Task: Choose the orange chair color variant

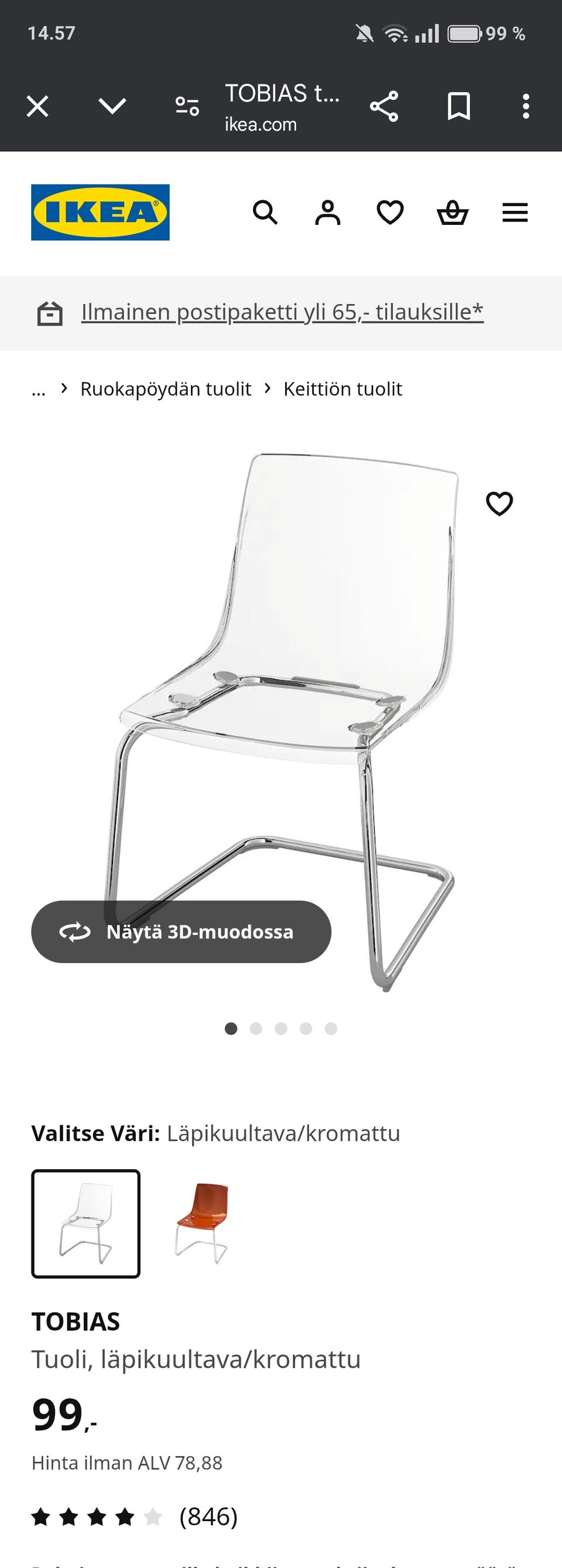Action: tap(201, 1224)
